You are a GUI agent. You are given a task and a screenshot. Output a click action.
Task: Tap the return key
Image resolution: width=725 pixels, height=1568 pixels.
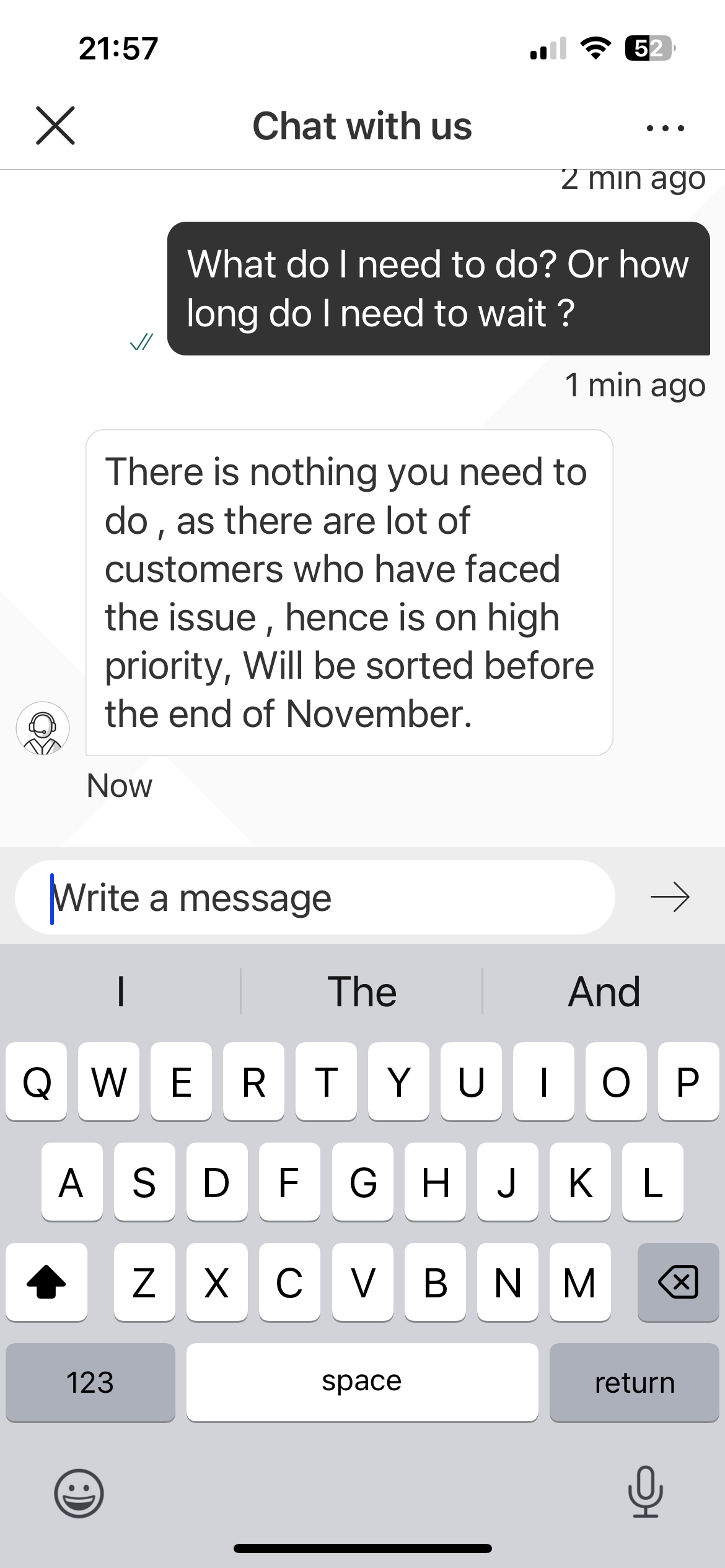pyautogui.click(x=634, y=1383)
